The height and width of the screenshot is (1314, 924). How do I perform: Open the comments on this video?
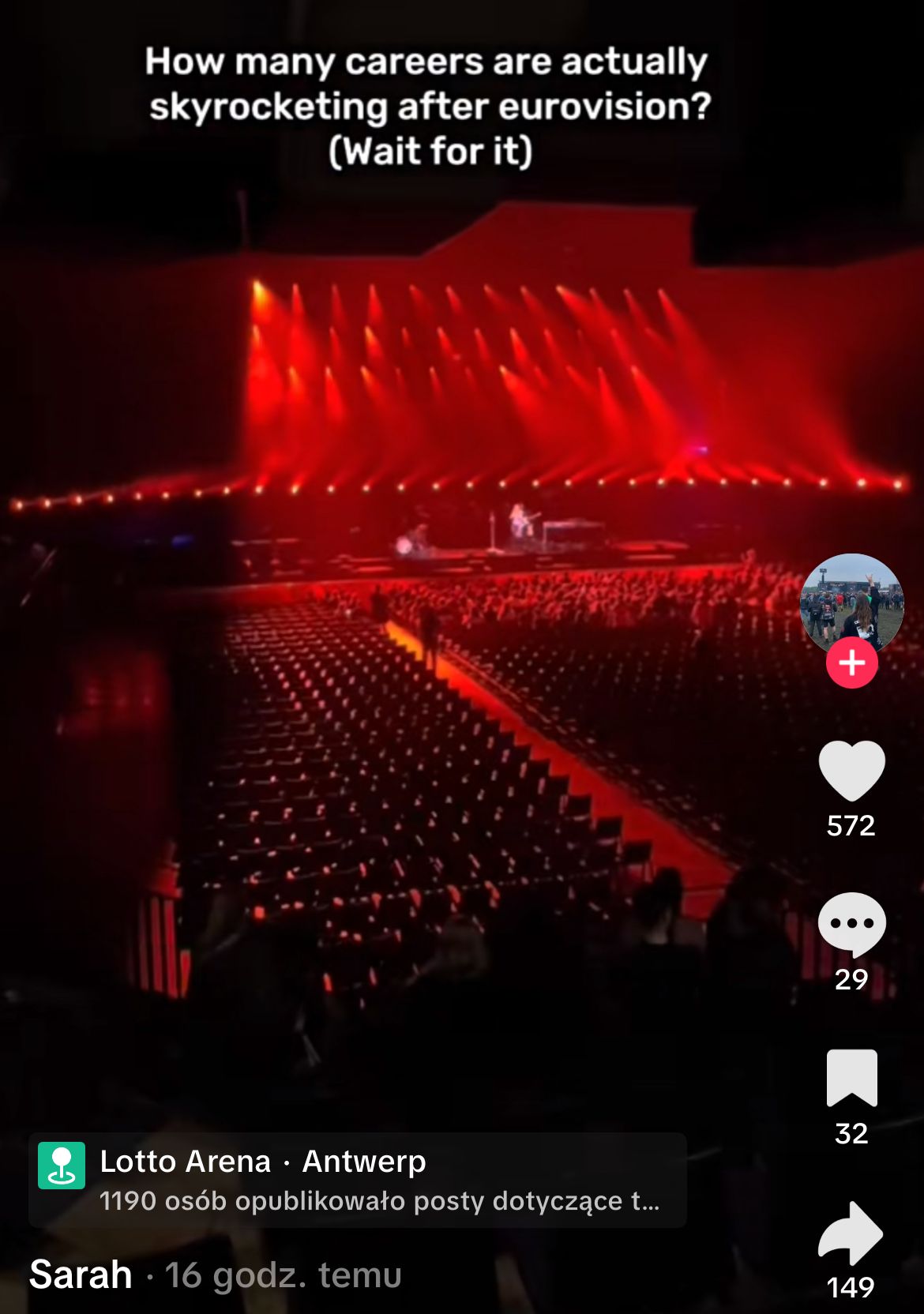(x=851, y=925)
